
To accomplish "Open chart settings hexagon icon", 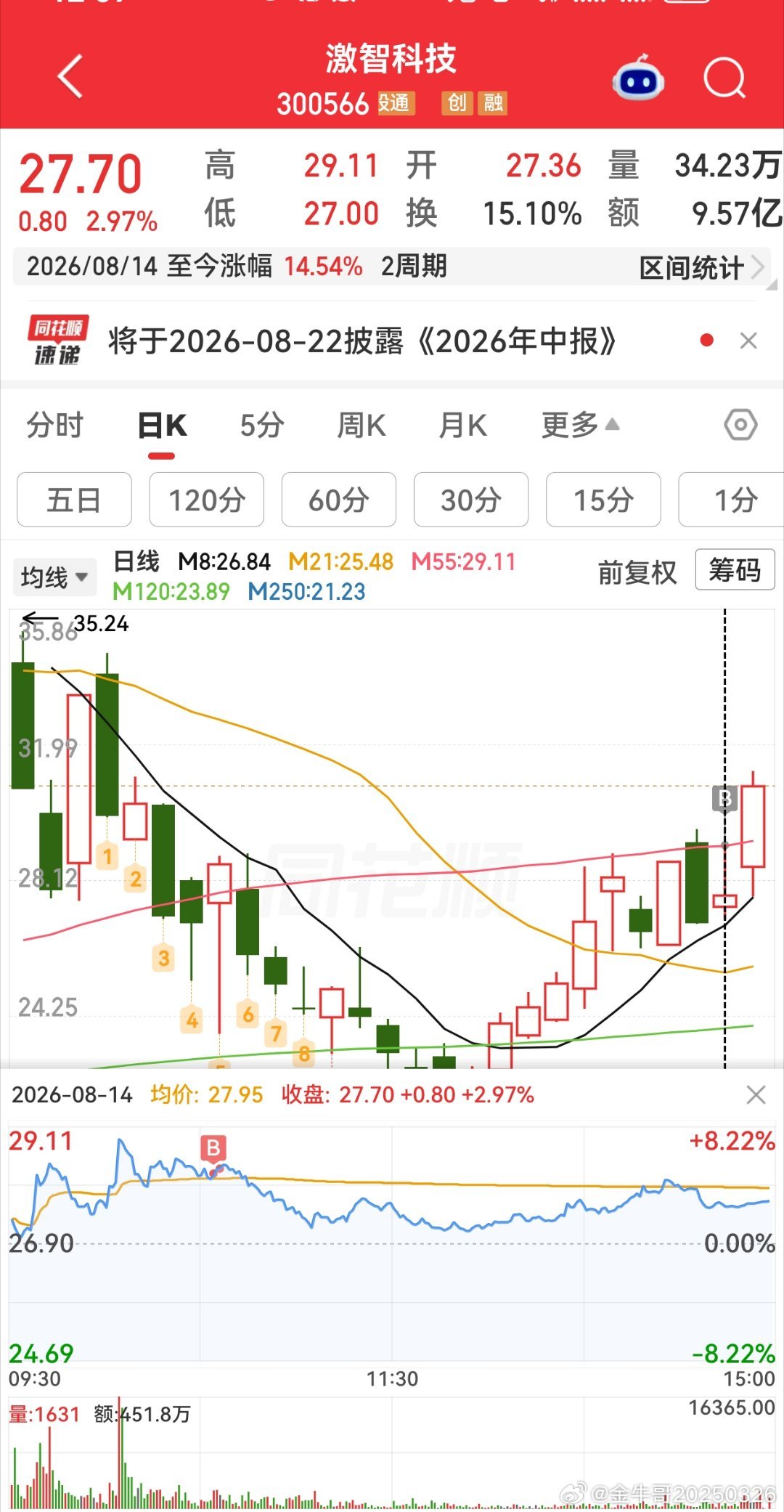I will [740, 425].
